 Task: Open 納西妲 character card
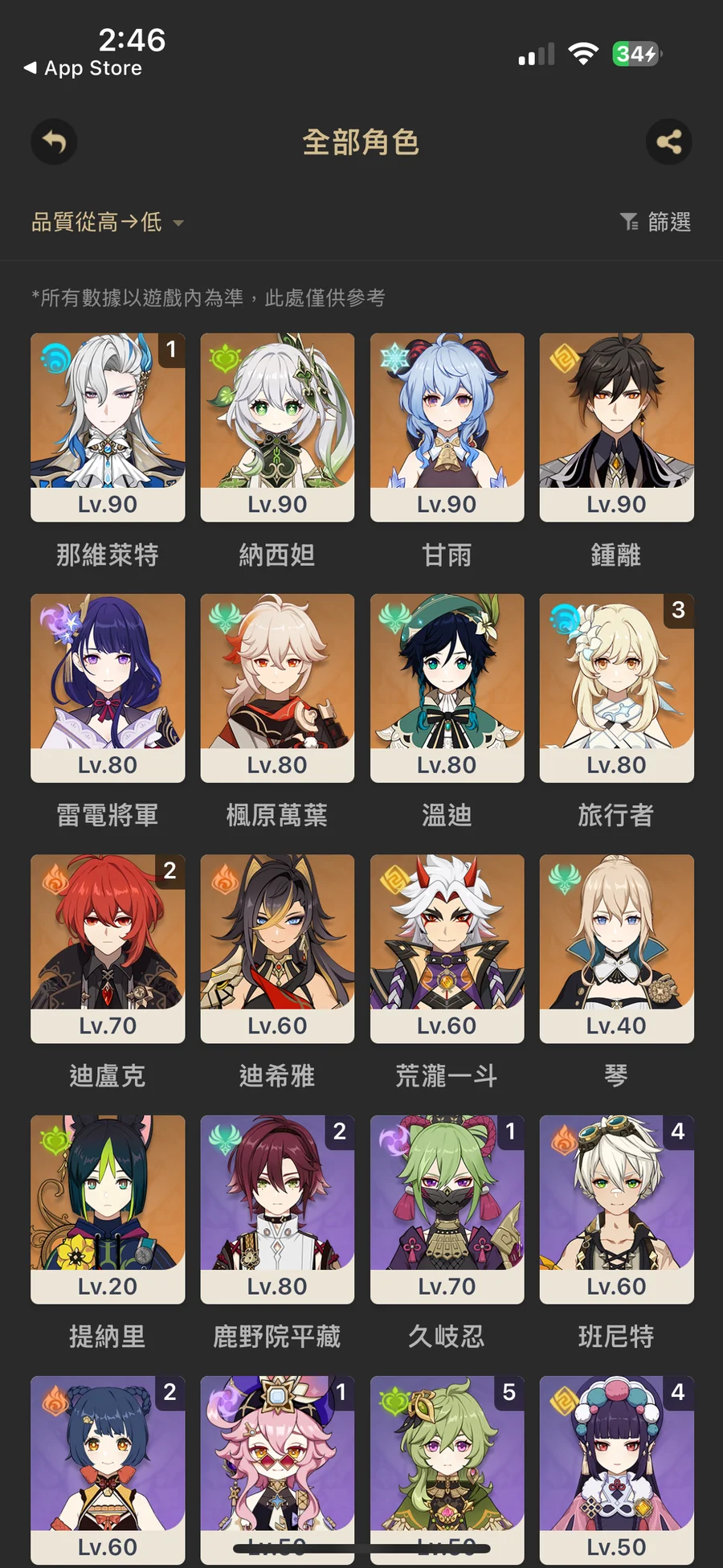tap(277, 427)
